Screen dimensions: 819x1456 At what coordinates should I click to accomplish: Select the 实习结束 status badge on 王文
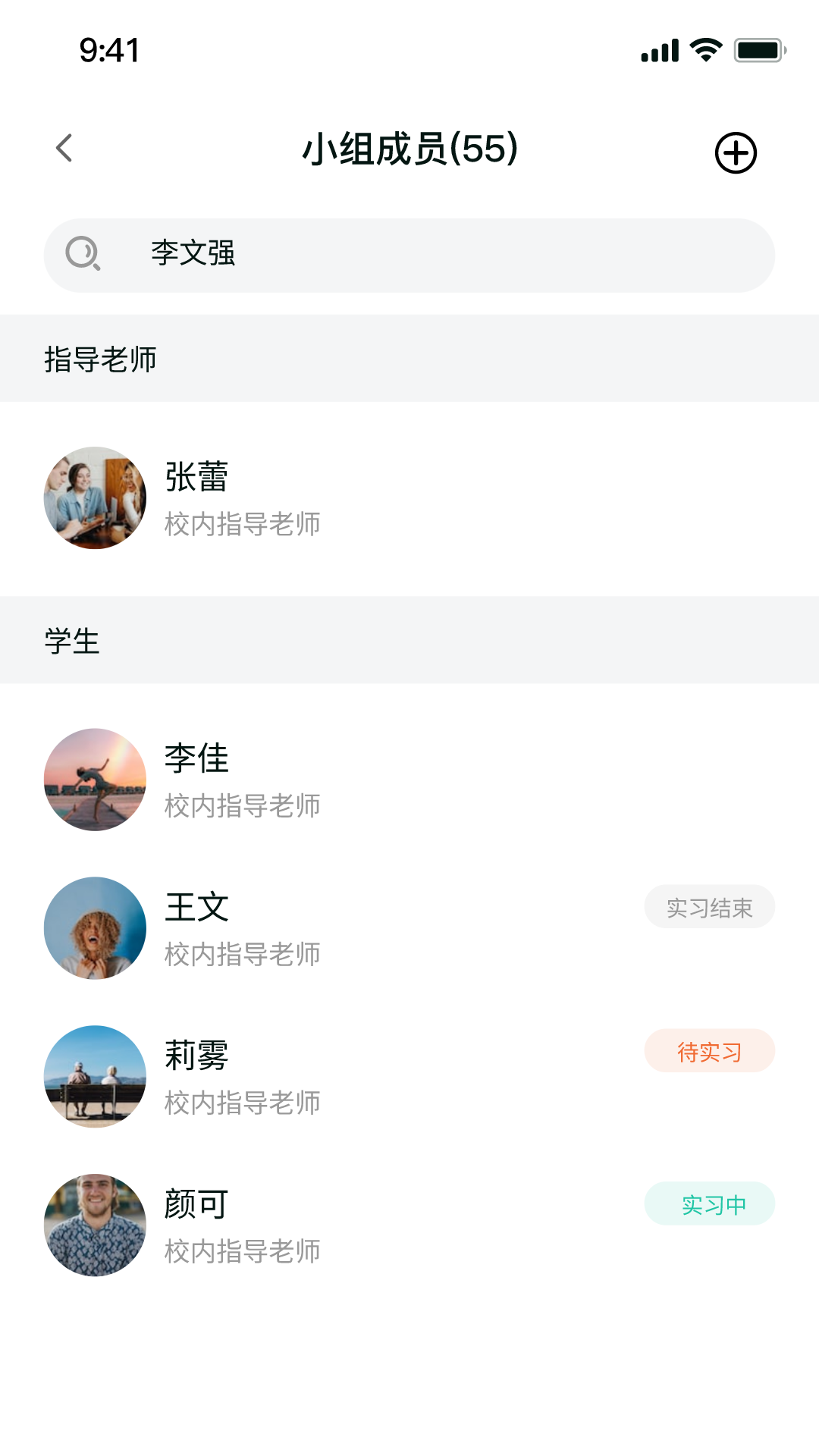pos(709,906)
